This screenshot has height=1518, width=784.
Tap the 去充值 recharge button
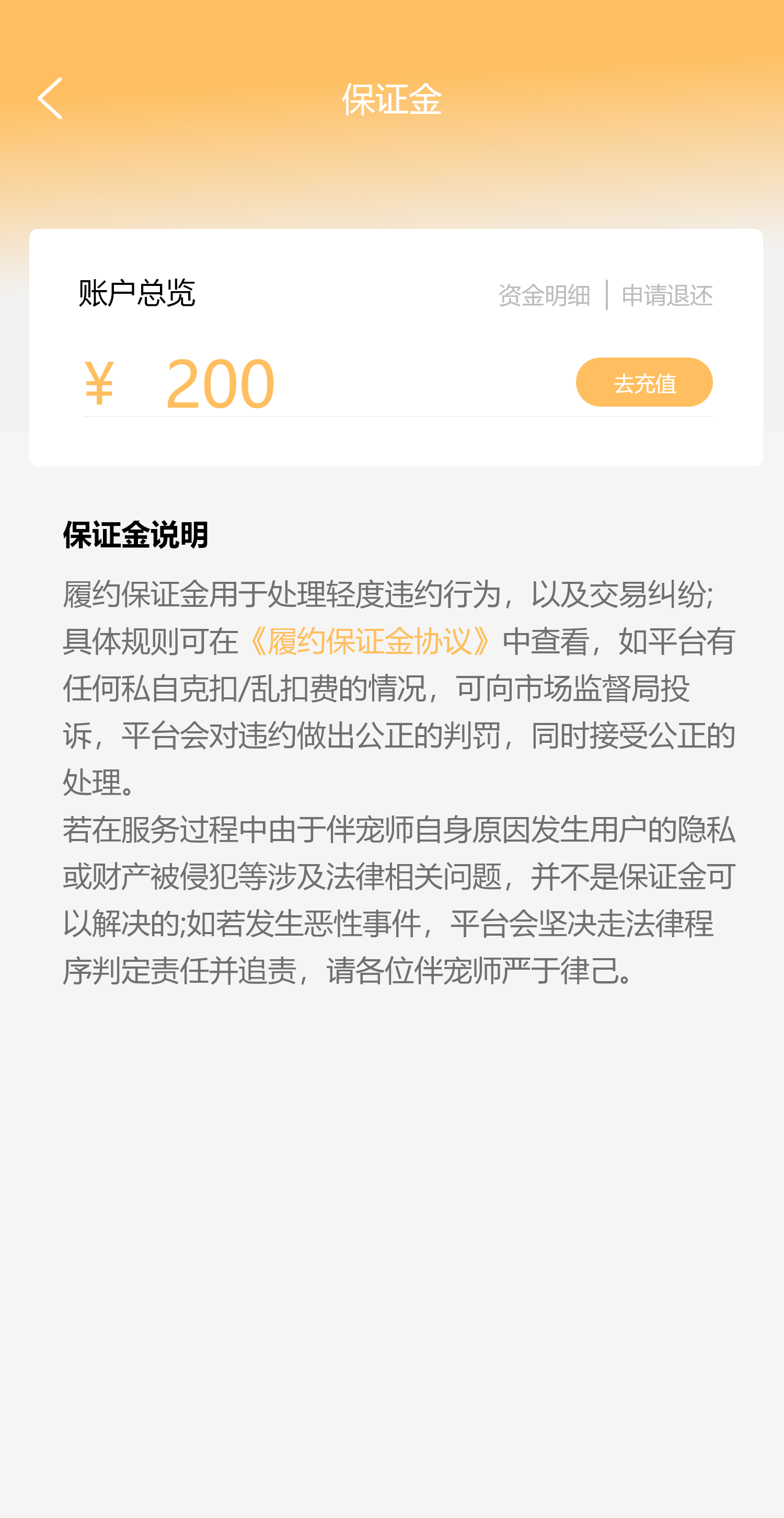pos(644,383)
